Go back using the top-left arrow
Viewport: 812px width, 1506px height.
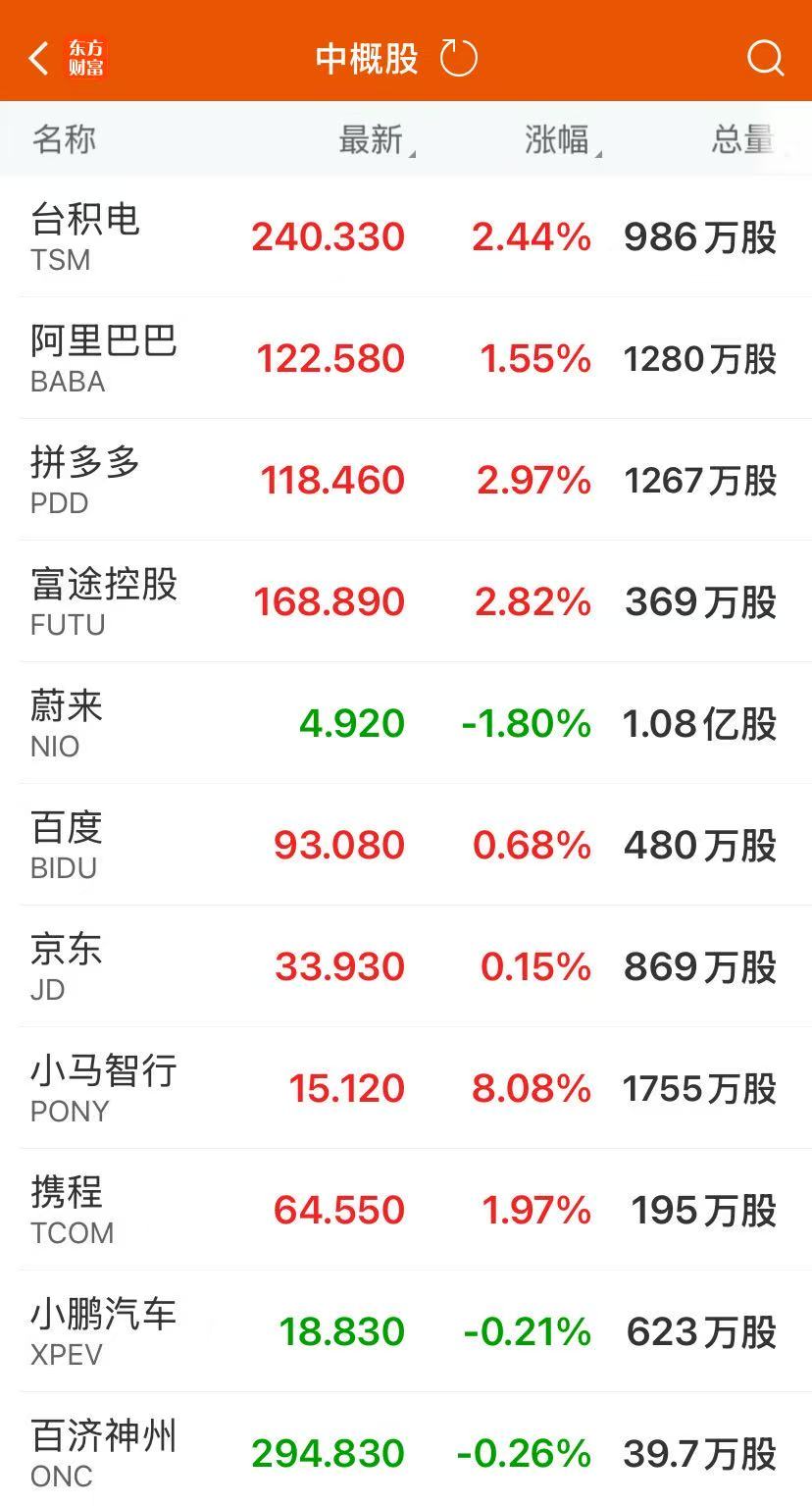39,59
